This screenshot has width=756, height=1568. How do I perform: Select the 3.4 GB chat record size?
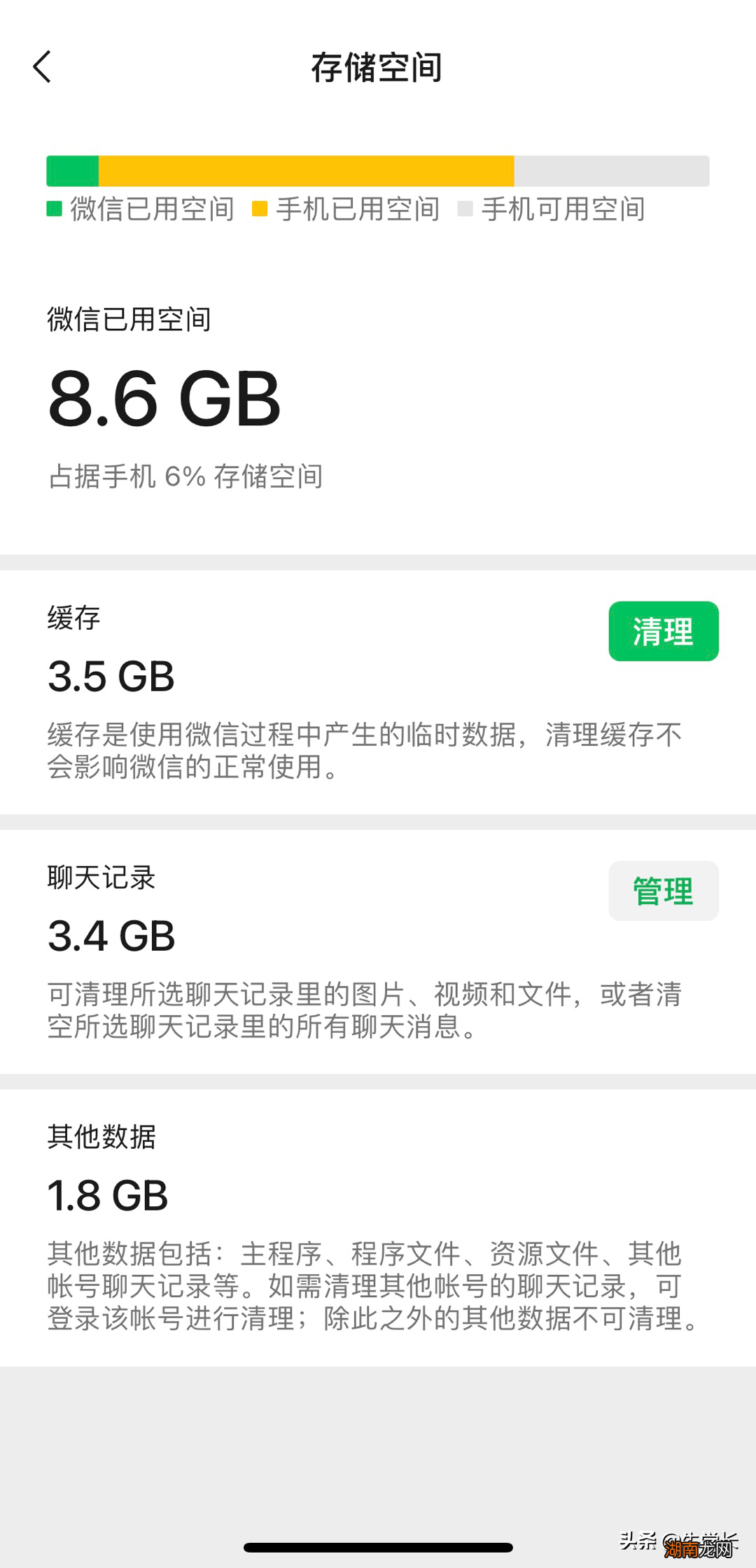[112, 935]
